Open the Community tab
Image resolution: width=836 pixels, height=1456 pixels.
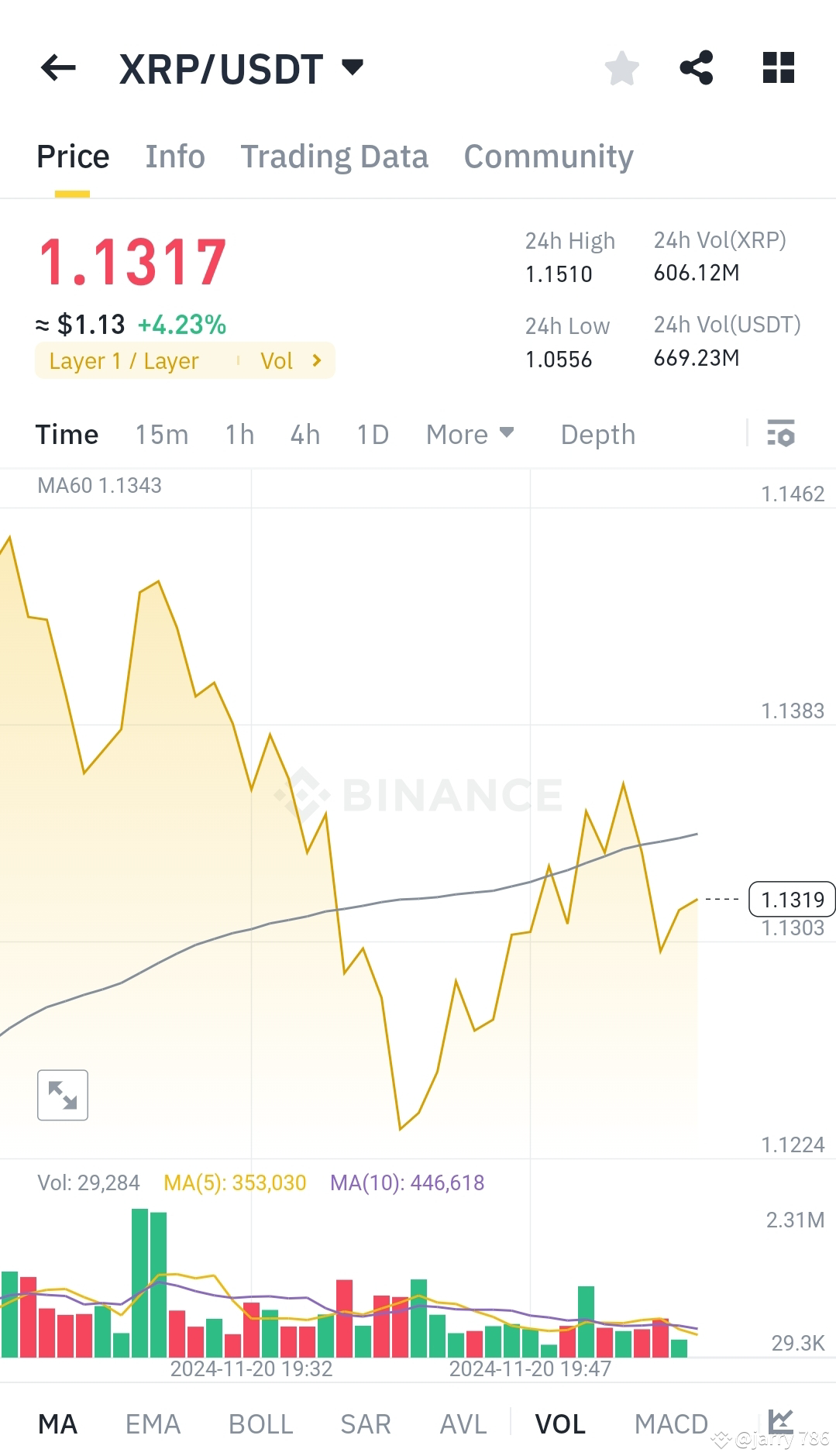point(547,156)
